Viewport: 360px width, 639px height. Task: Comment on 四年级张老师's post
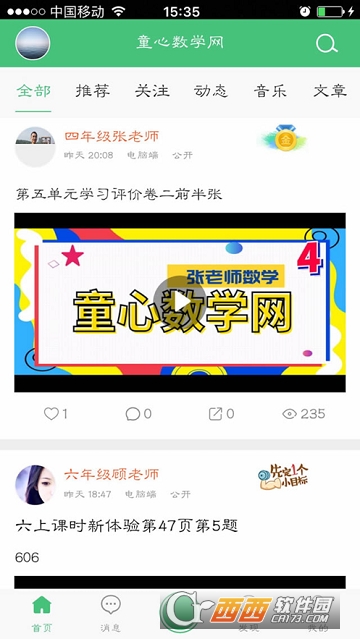[139, 414]
